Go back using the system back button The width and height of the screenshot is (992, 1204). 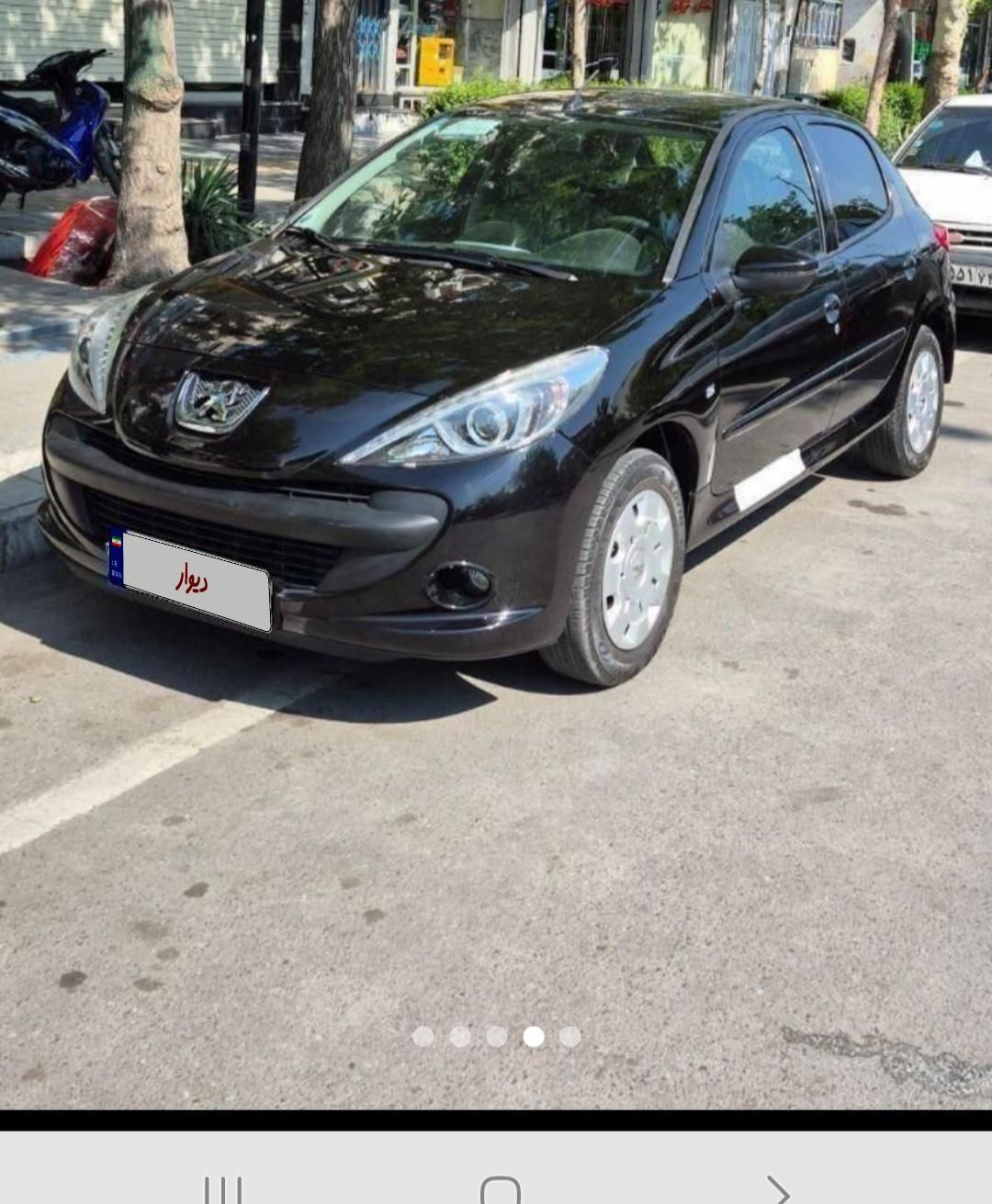pos(777,1190)
